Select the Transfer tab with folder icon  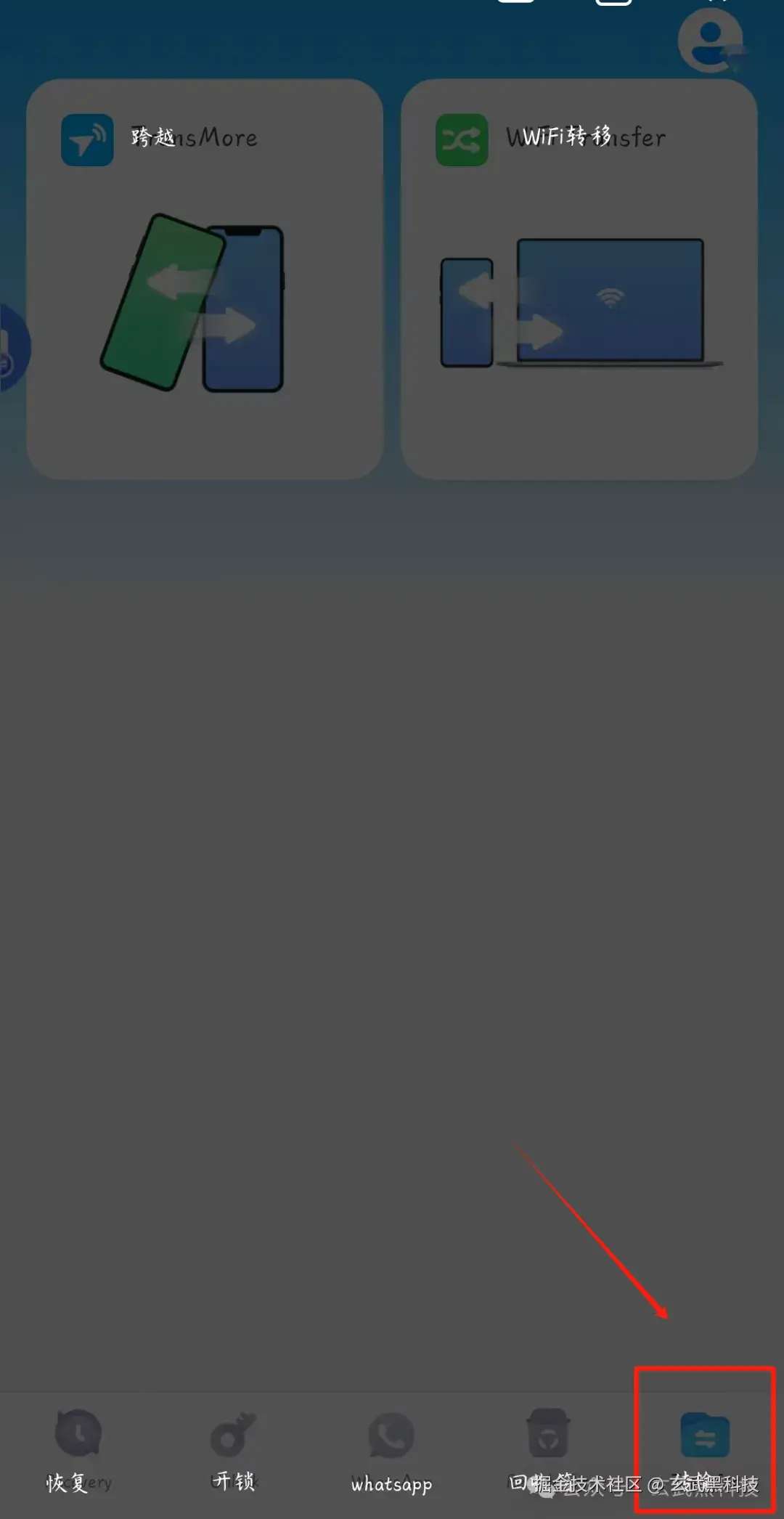click(704, 1443)
